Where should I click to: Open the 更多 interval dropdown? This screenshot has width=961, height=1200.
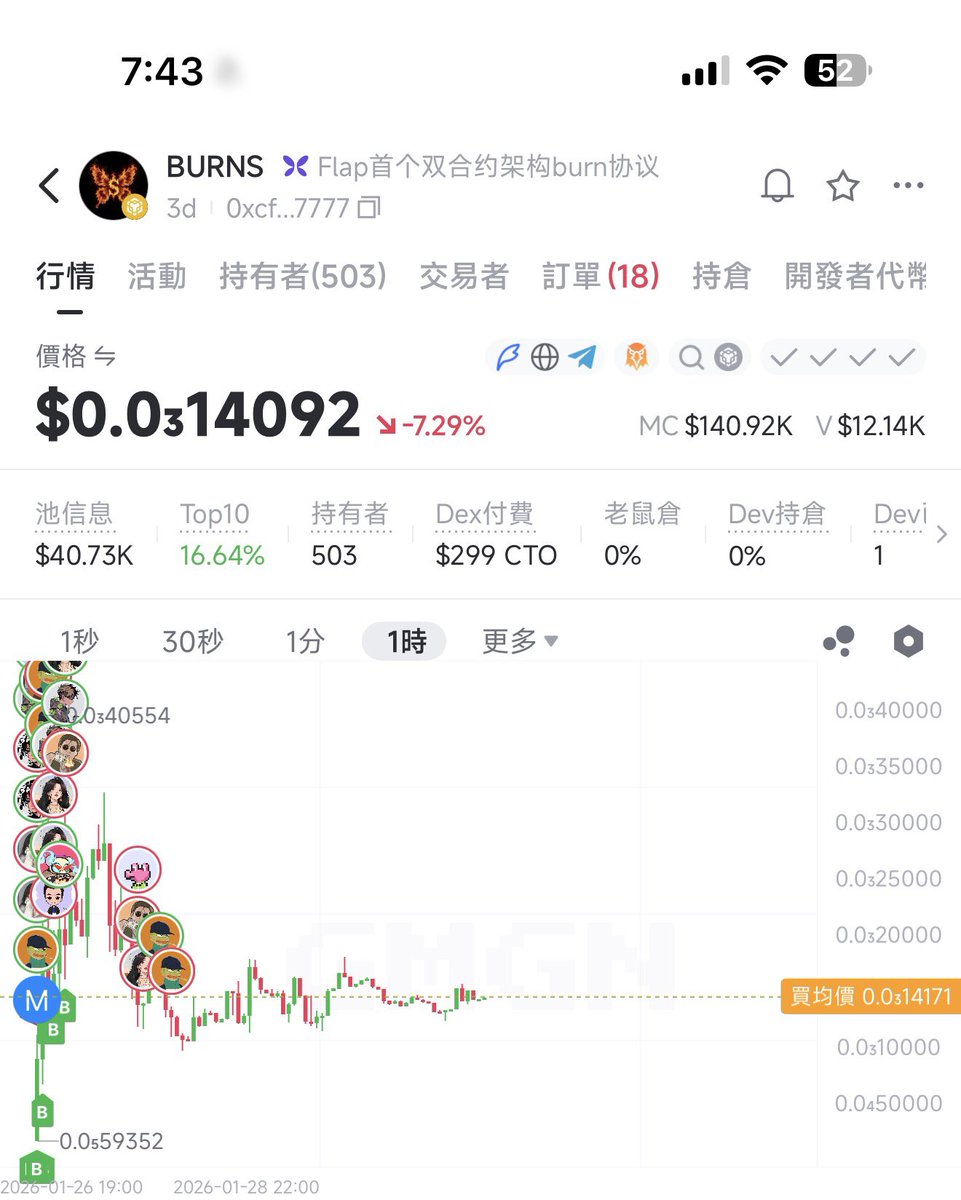coord(520,641)
